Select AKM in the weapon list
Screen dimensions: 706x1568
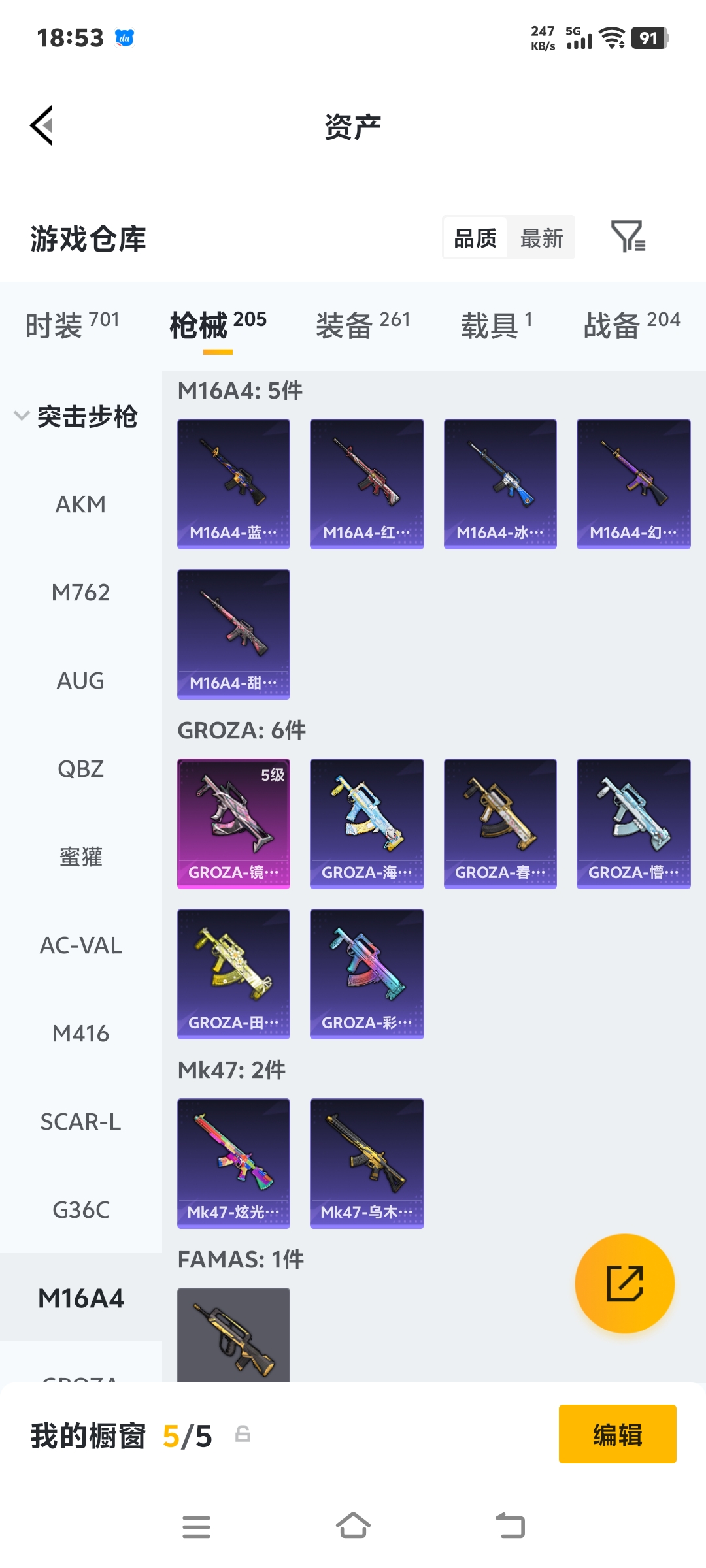pyautogui.click(x=80, y=504)
